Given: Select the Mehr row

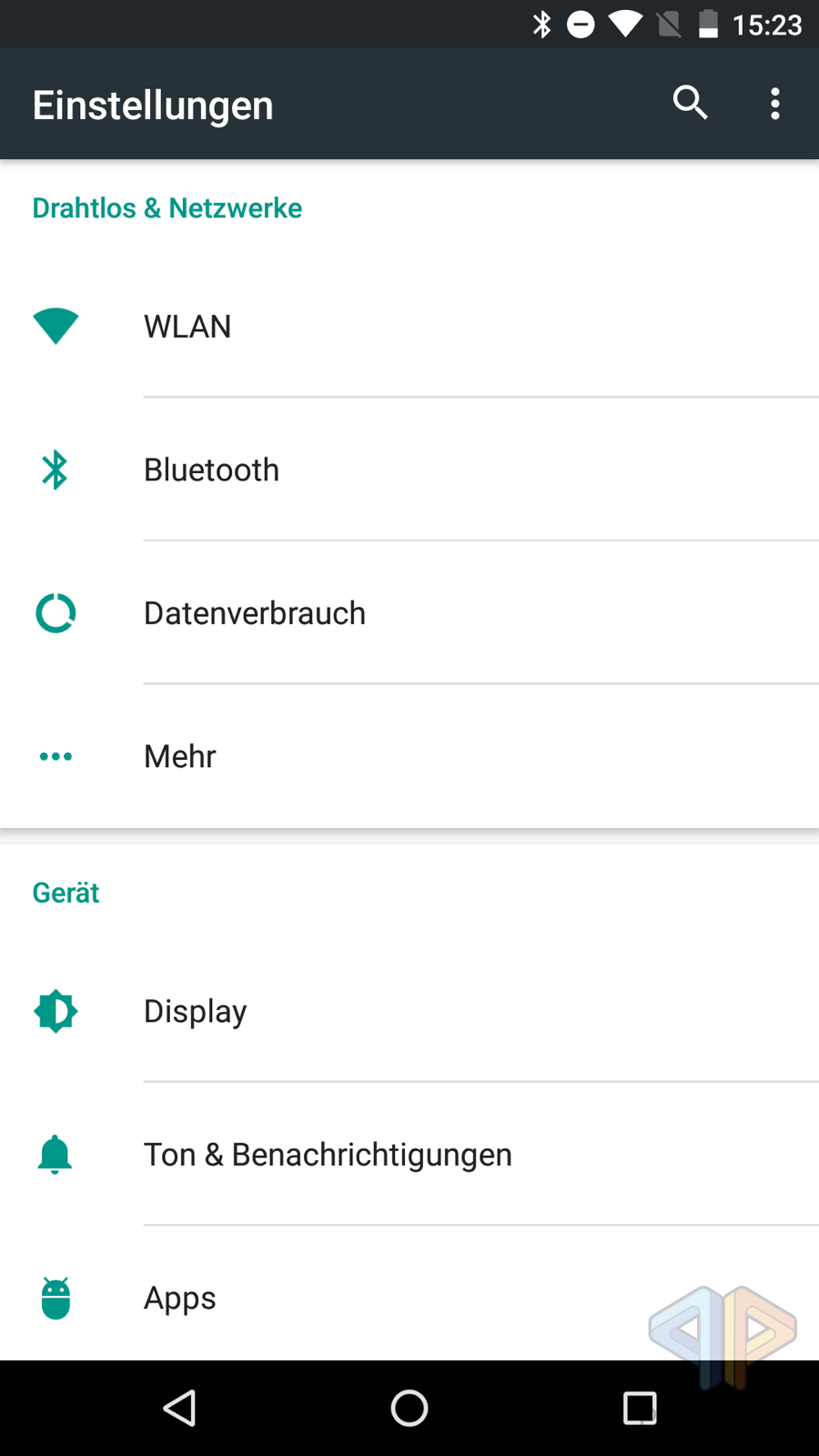Looking at the screenshot, I should [x=409, y=756].
